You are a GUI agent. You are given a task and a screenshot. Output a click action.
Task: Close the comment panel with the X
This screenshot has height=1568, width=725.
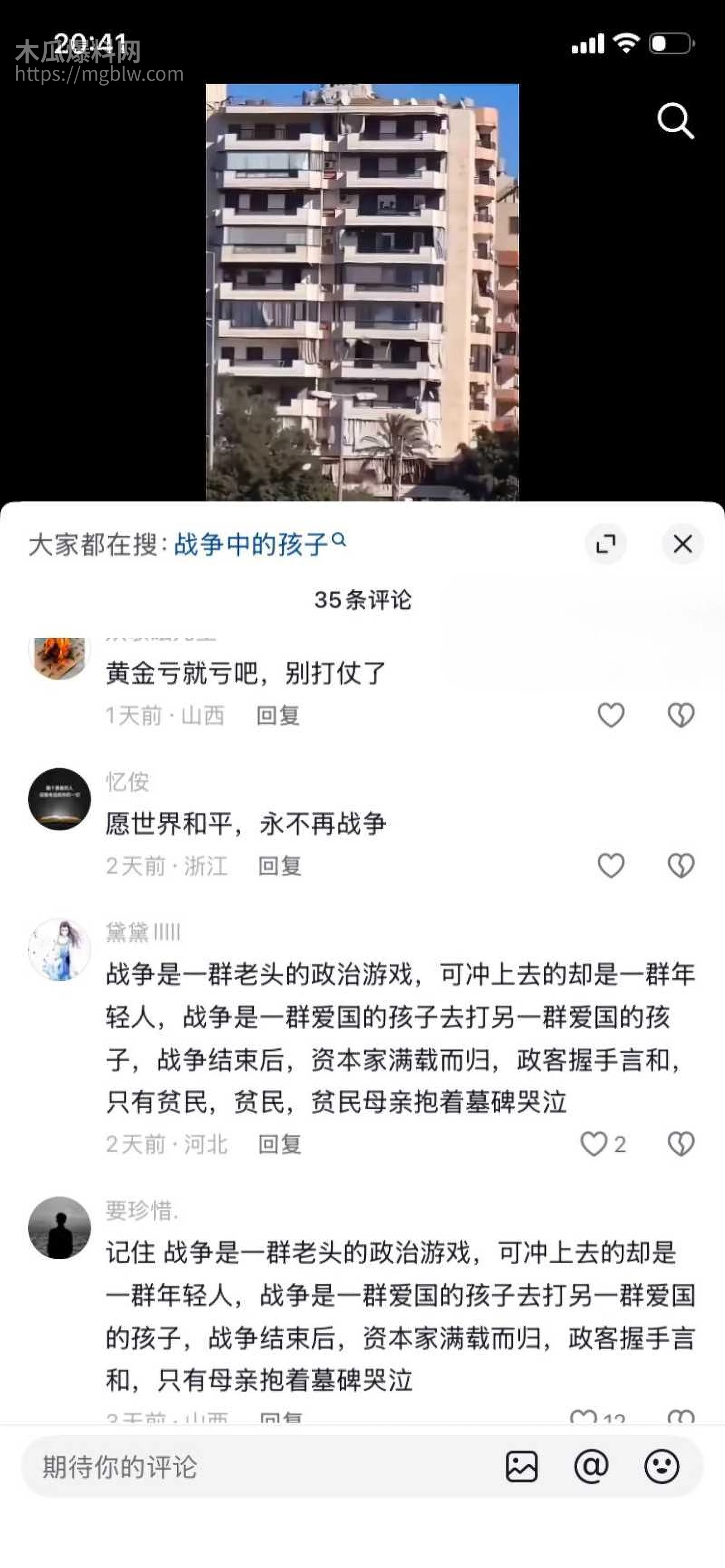point(682,545)
